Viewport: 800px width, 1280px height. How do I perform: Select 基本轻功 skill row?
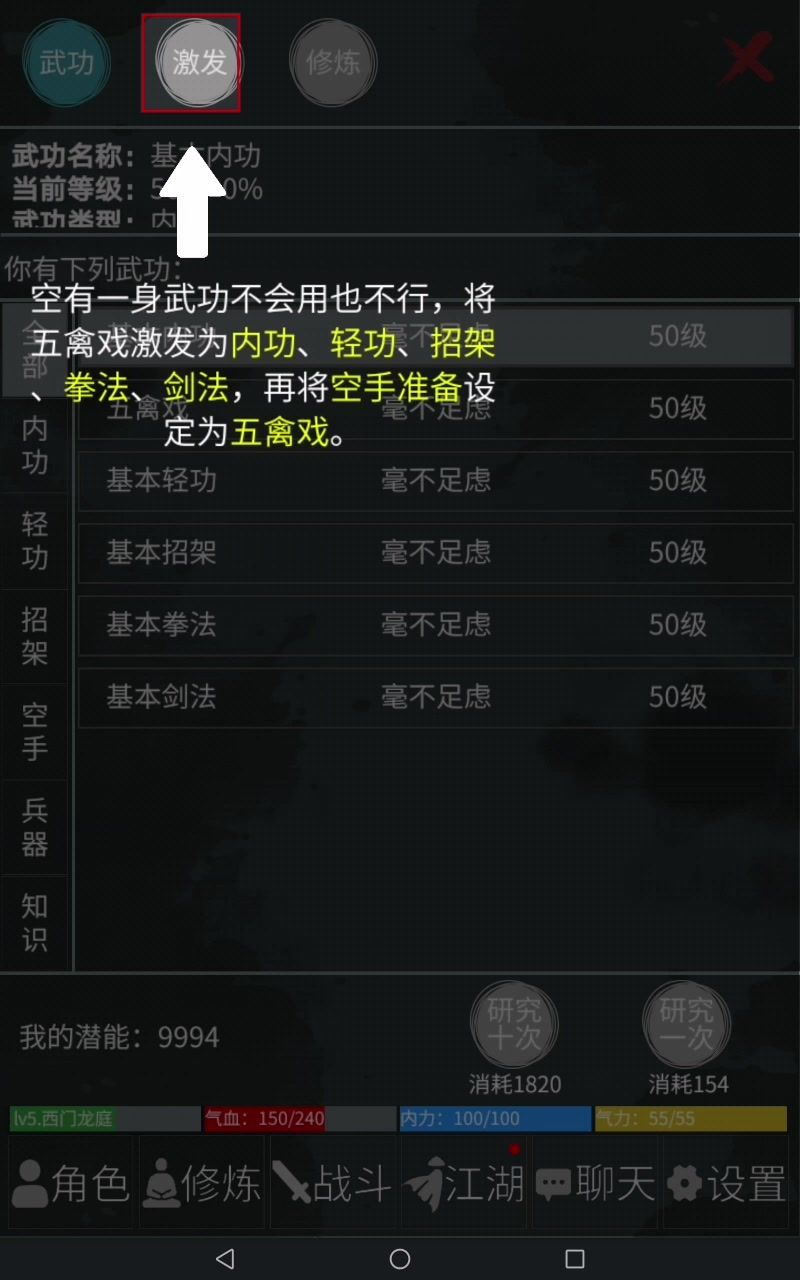[435, 480]
